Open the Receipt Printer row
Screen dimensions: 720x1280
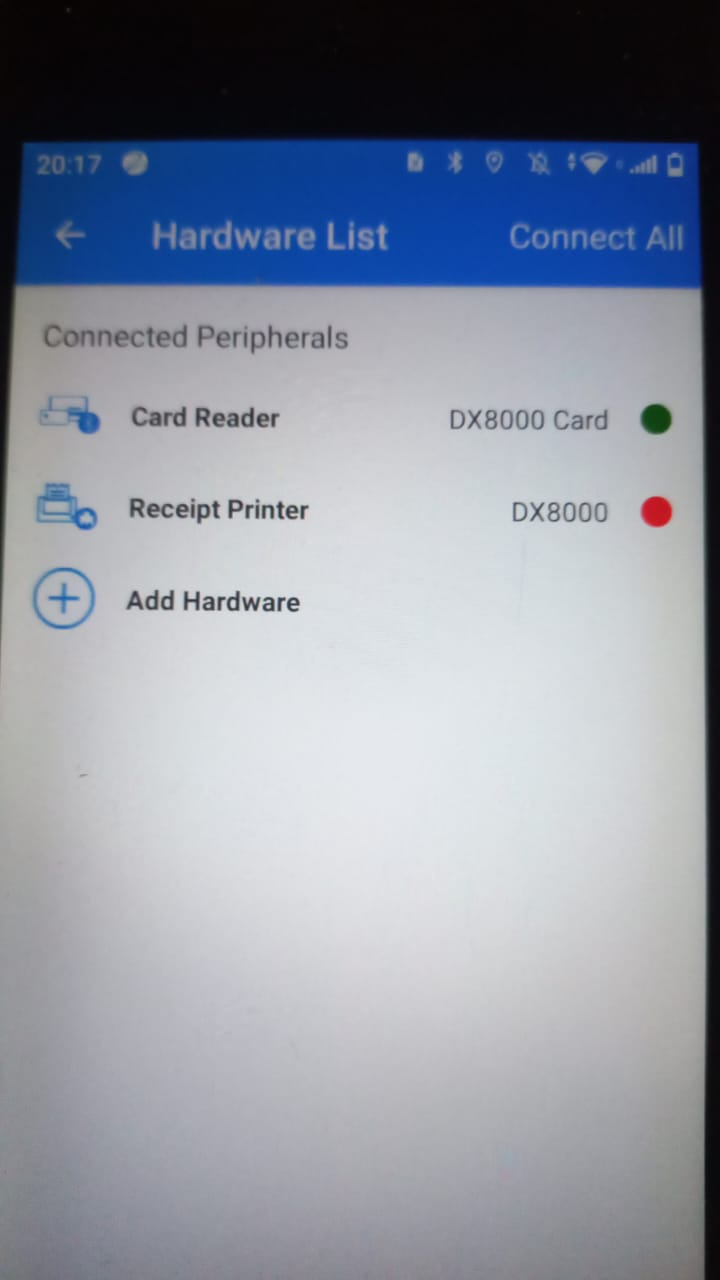218,510
